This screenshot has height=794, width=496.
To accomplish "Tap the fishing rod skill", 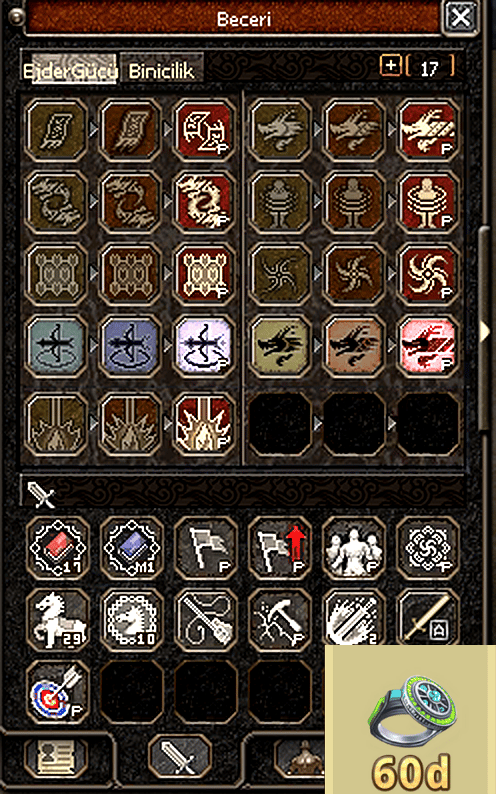I will tap(205, 620).
